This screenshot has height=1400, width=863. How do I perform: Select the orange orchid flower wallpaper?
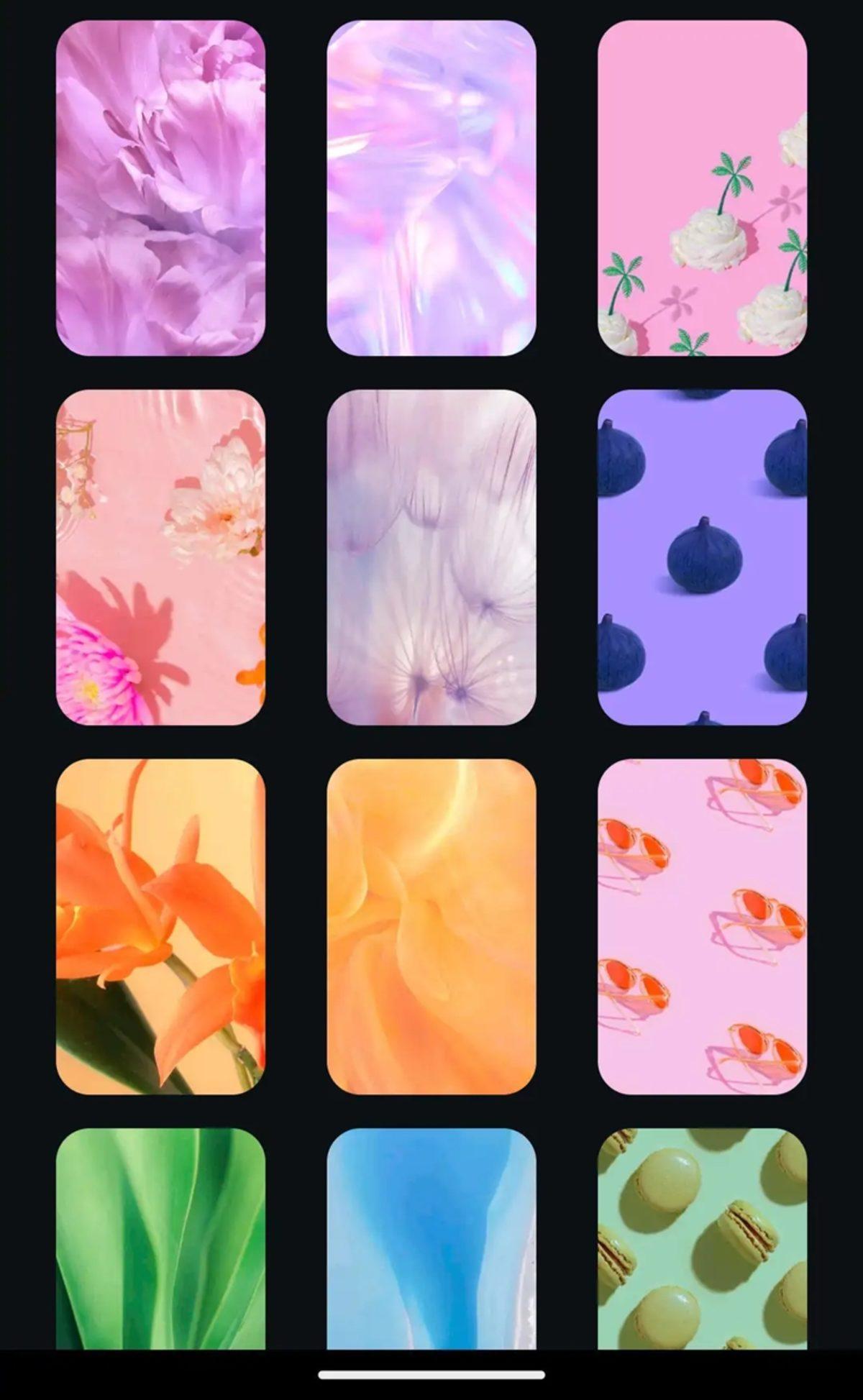click(160, 926)
